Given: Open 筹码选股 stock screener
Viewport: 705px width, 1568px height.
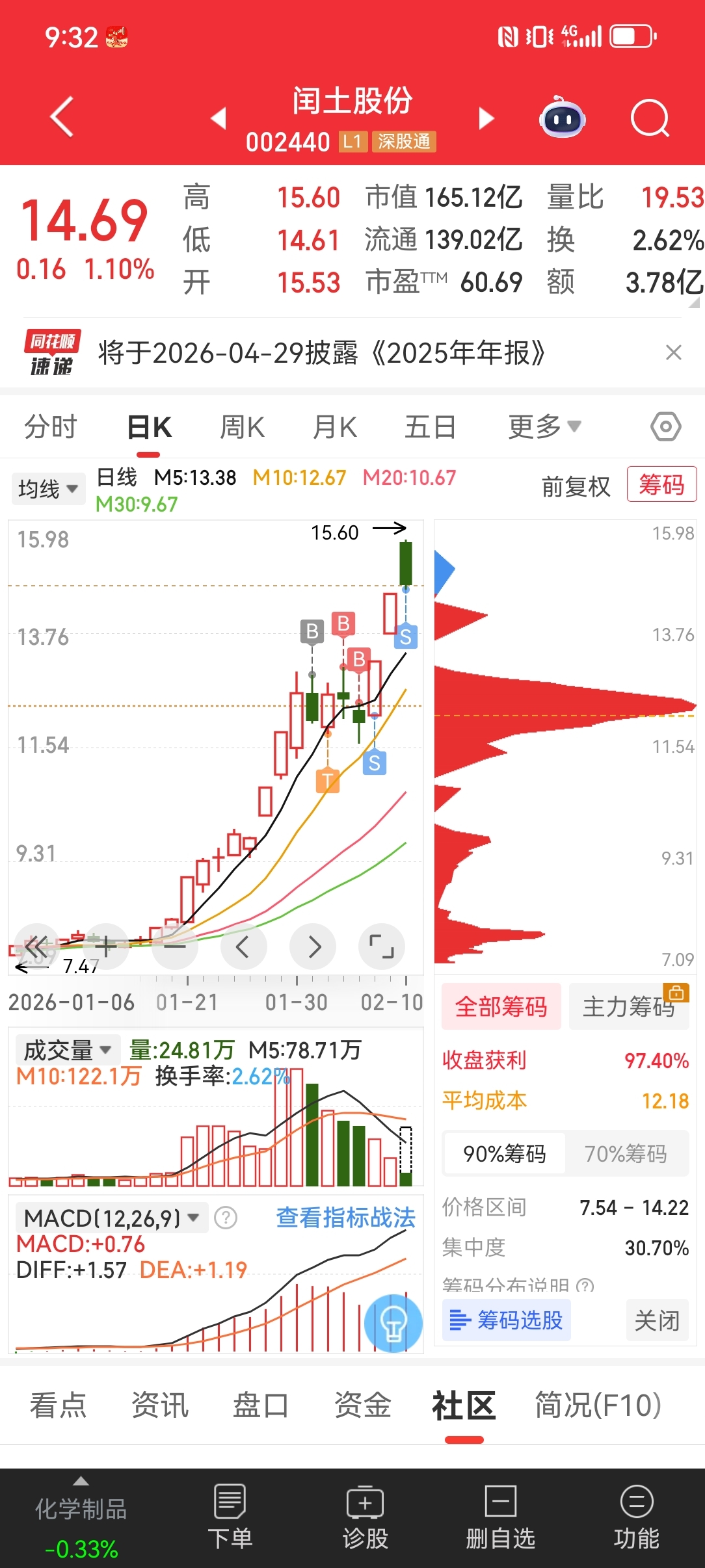Looking at the screenshot, I should point(507,1320).
